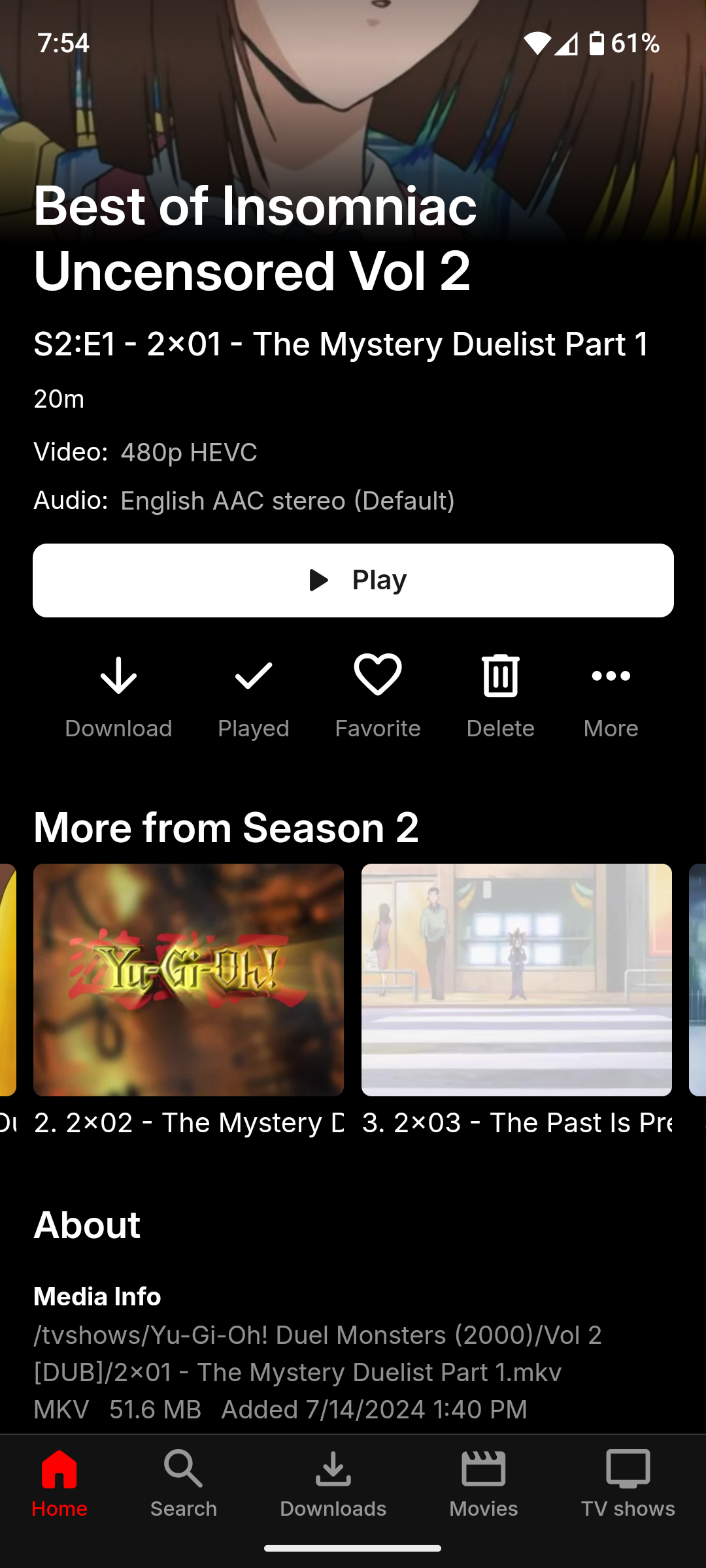Open episode 2×02 thumbnail
Screen dimensions: 706x1568
tap(188, 979)
